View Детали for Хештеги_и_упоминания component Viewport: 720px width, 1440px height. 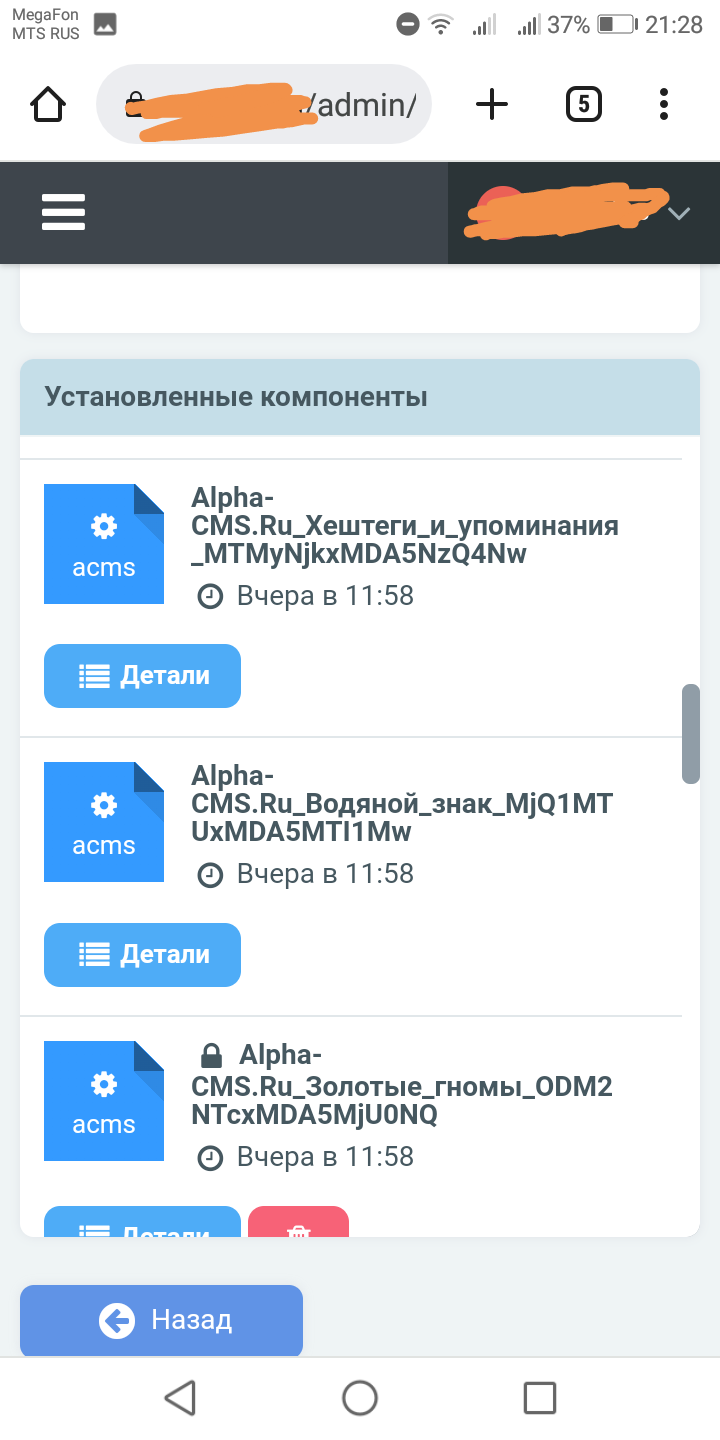click(143, 676)
